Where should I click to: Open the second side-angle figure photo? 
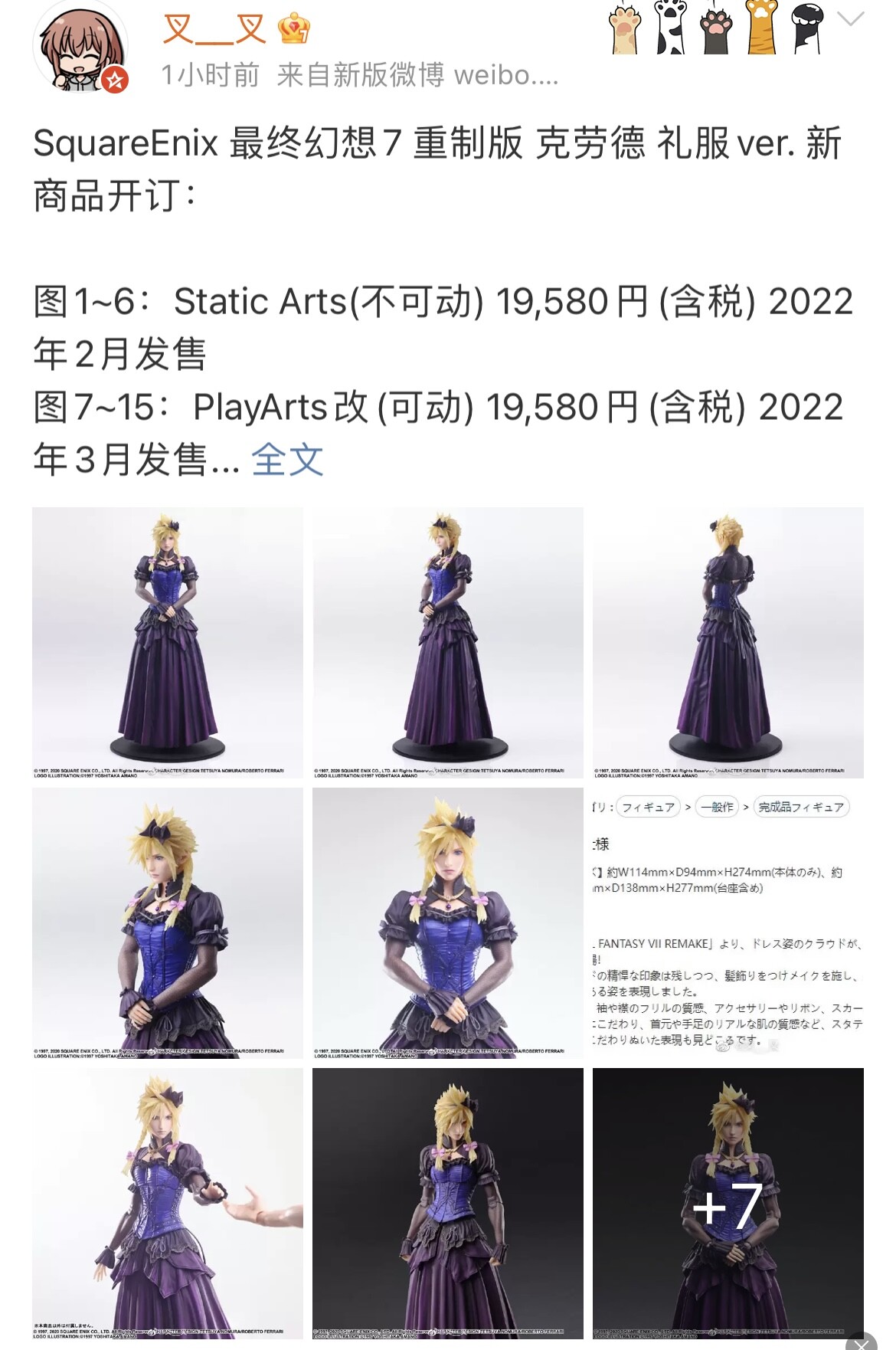point(447,642)
